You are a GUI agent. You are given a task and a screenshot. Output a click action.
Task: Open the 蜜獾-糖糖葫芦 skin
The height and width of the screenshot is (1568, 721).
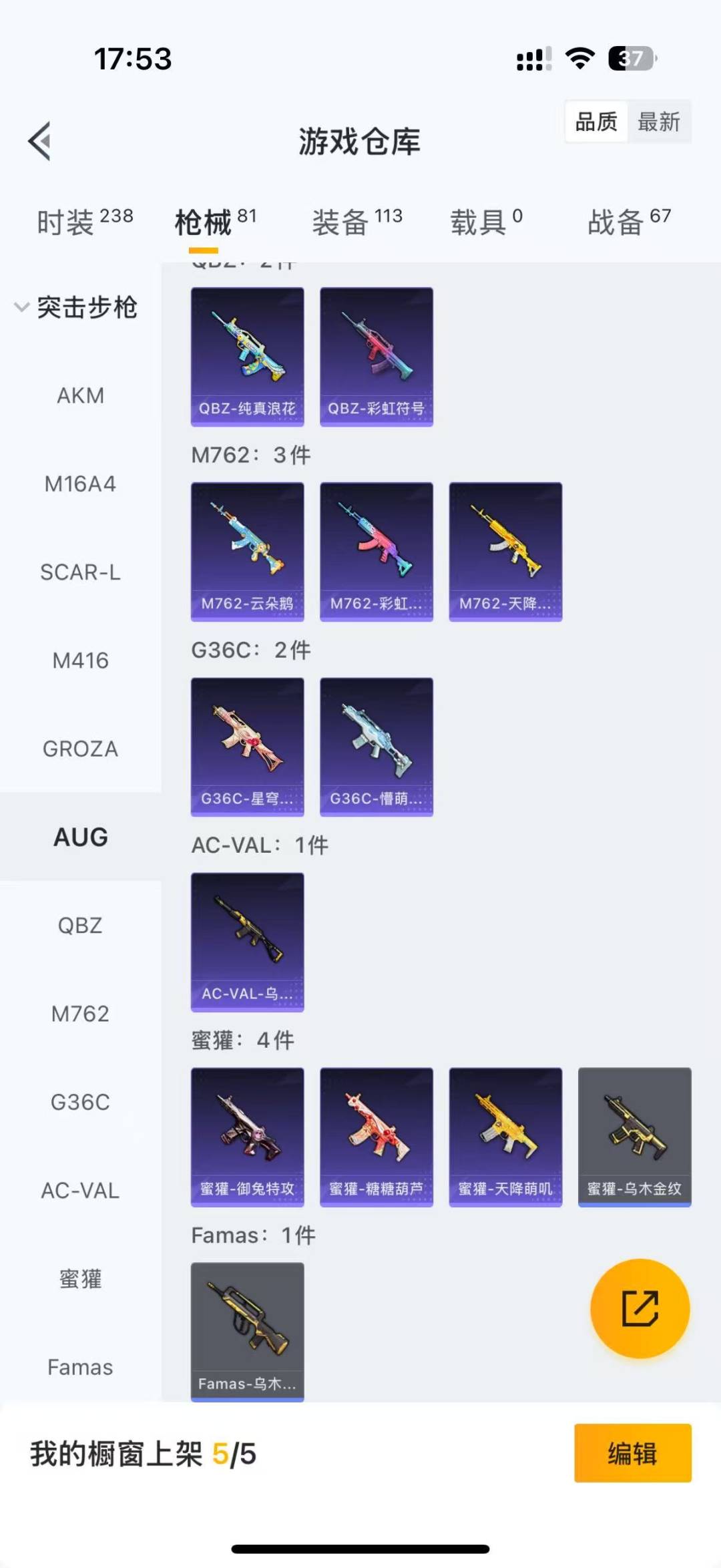(377, 1137)
